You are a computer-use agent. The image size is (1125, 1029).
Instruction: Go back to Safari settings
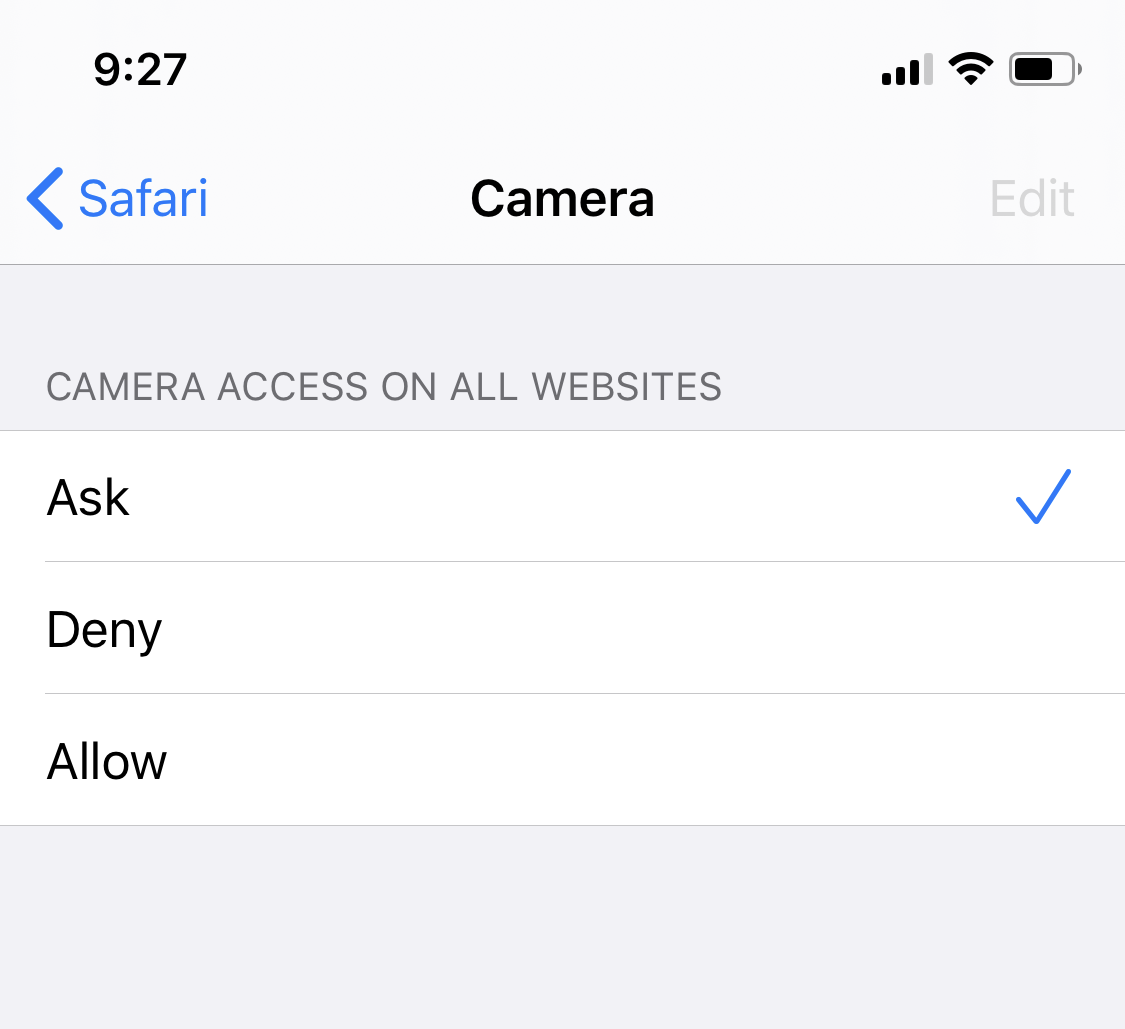(118, 198)
